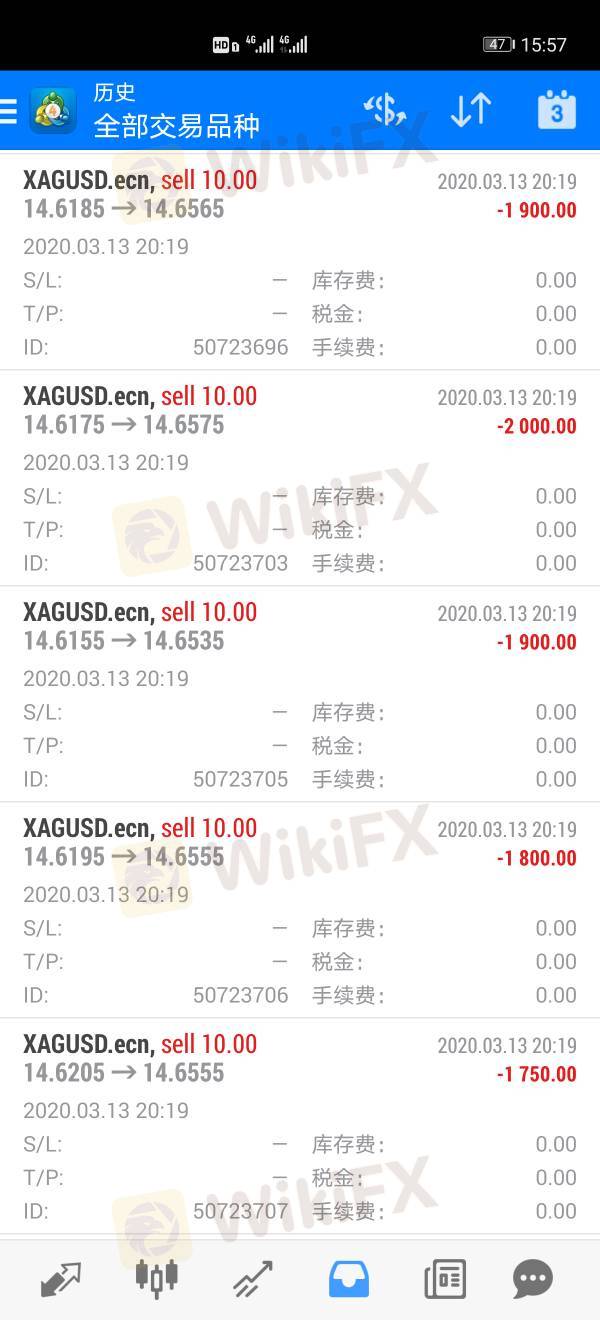Open the symbol filter currency icon
The height and width of the screenshot is (1320, 600).
click(x=385, y=110)
